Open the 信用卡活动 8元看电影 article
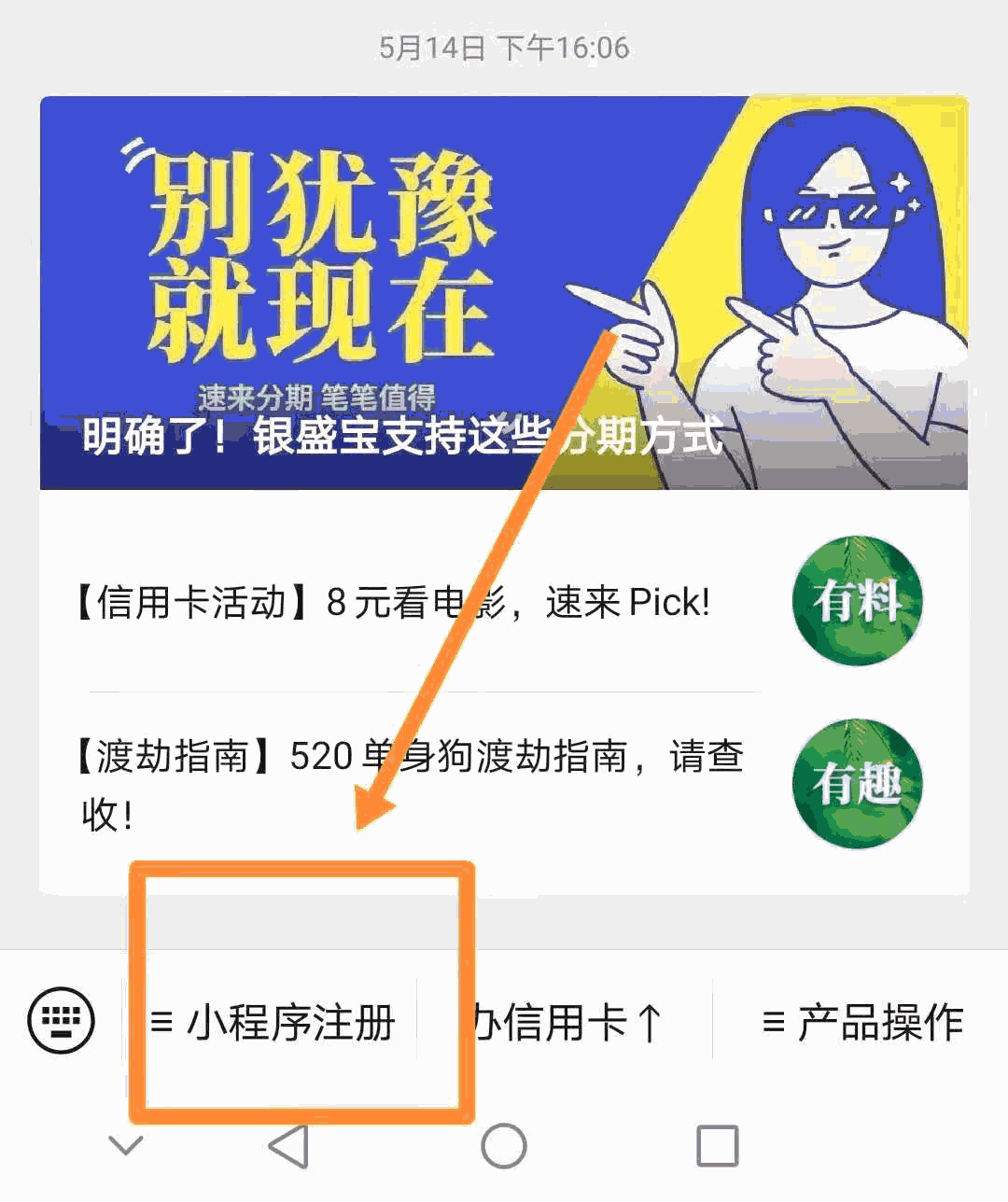The height and width of the screenshot is (1202, 1008). (x=392, y=603)
